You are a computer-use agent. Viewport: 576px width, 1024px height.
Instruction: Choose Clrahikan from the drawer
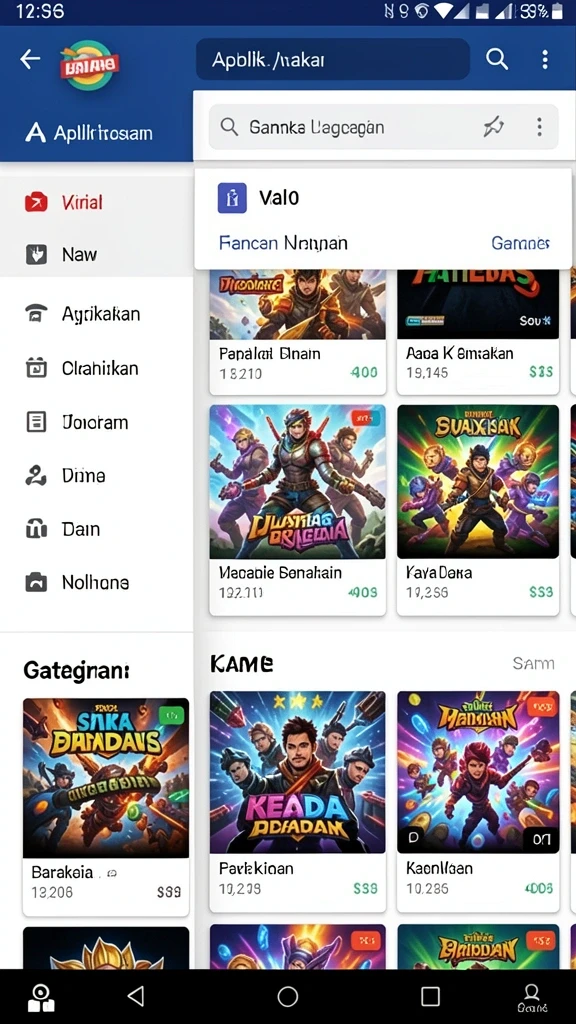tap(96, 368)
